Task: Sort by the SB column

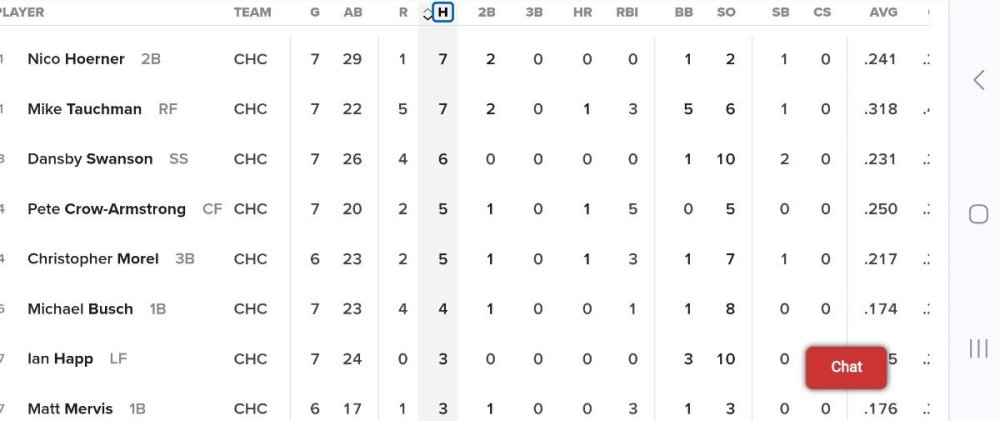Action: point(780,13)
